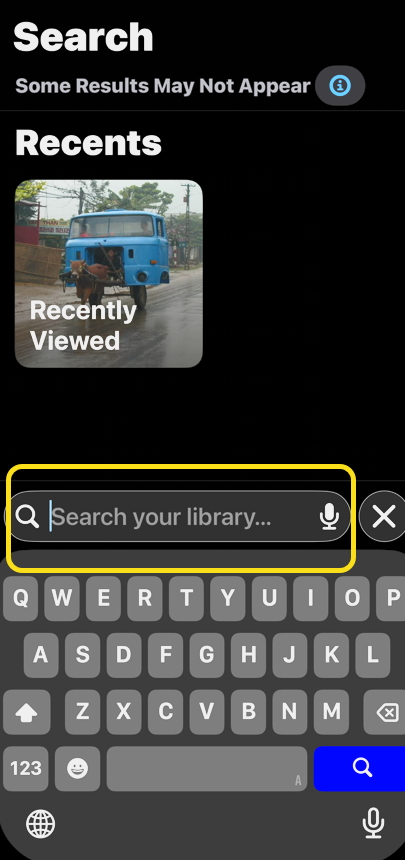The width and height of the screenshot is (405, 860).
Task: Toggle the shift key
Action: 26,712
